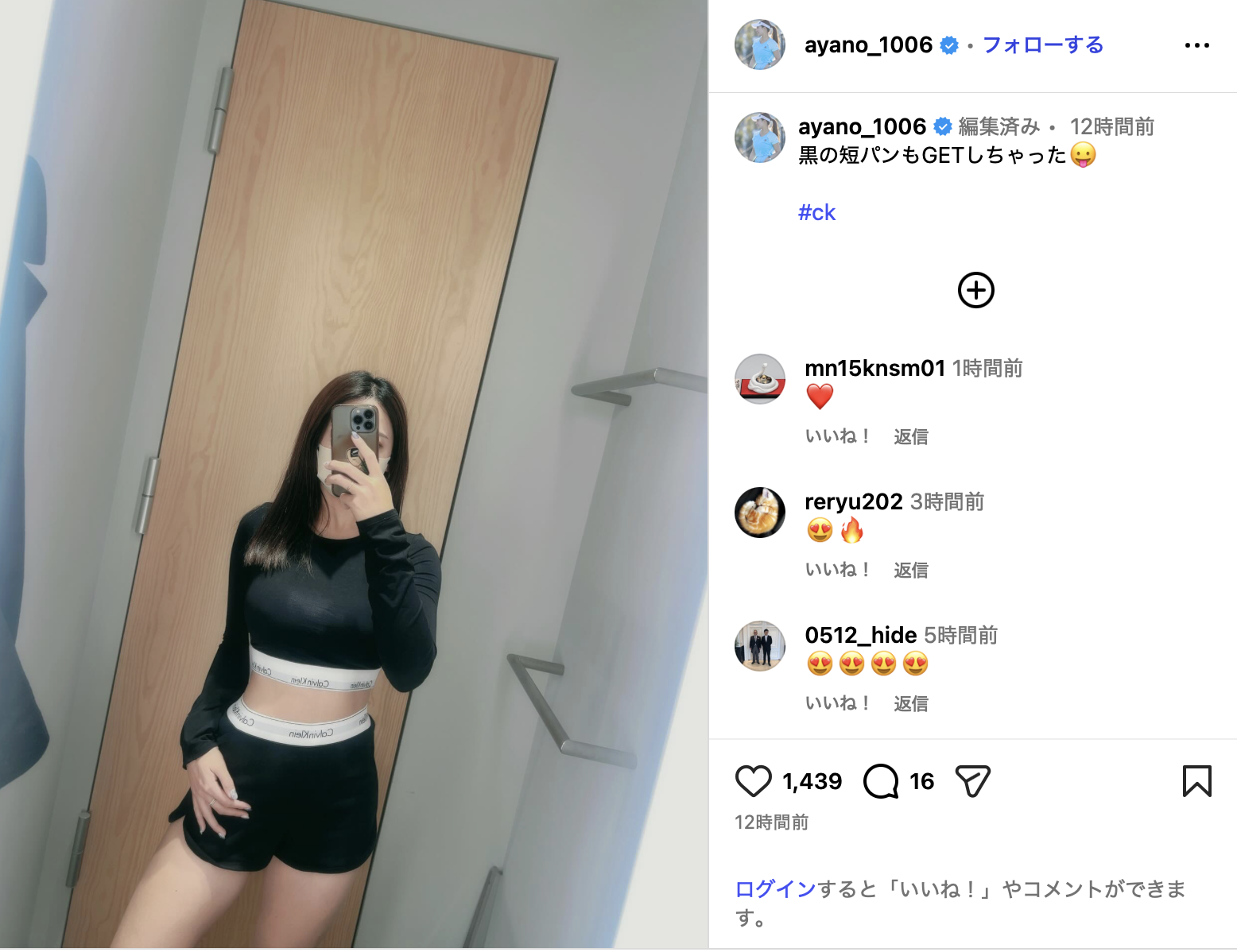View the 1,439 likes list

pyautogui.click(x=812, y=781)
